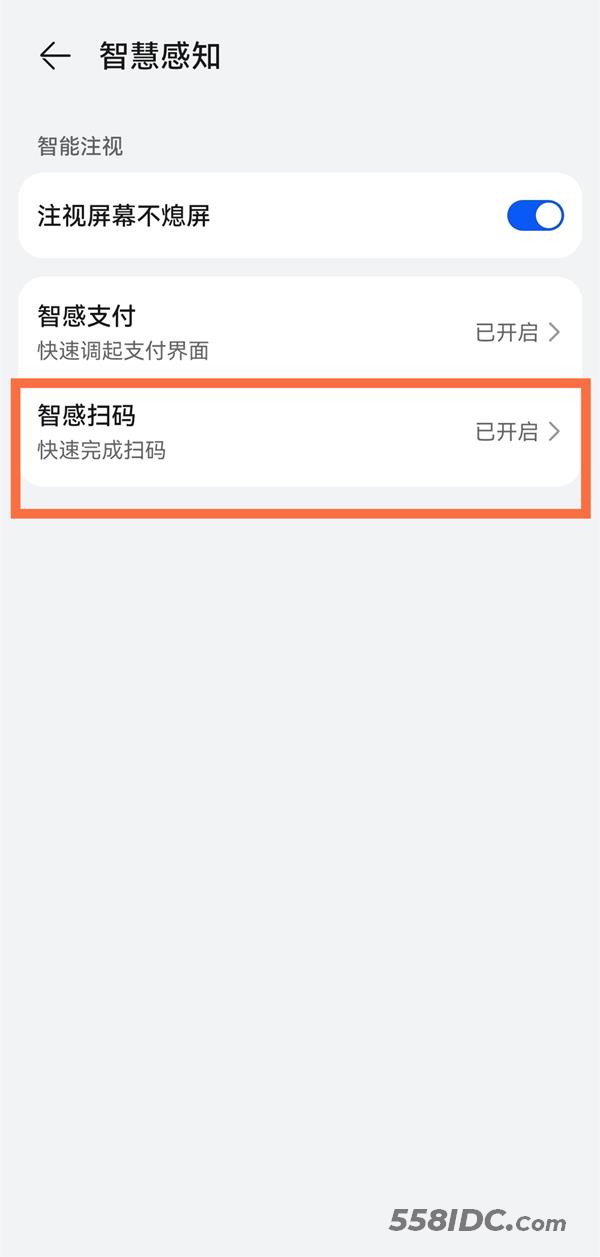
Task: Open 智感扫码 settings
Action: [300, 432]
